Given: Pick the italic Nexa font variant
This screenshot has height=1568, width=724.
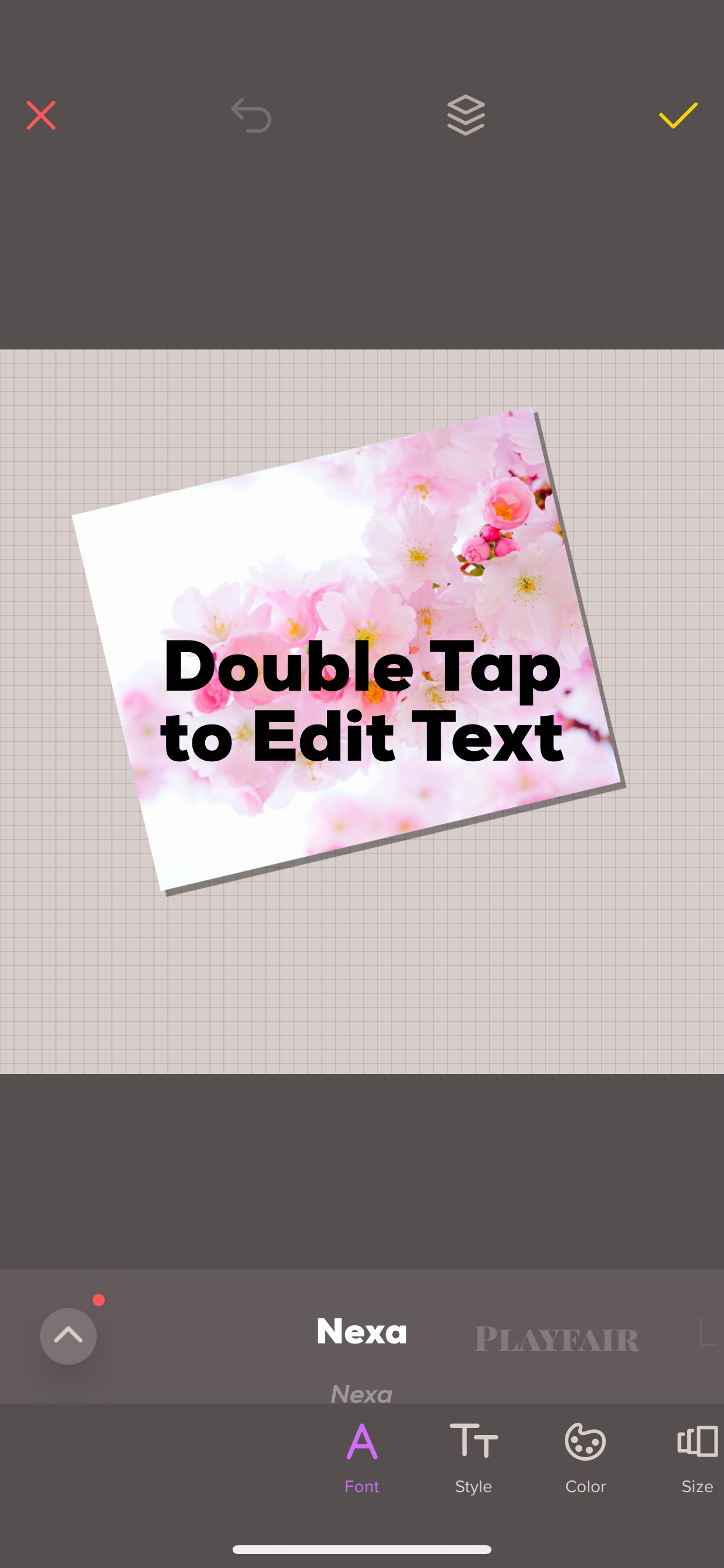Looking at the screenshot, I should (361, 1394).
